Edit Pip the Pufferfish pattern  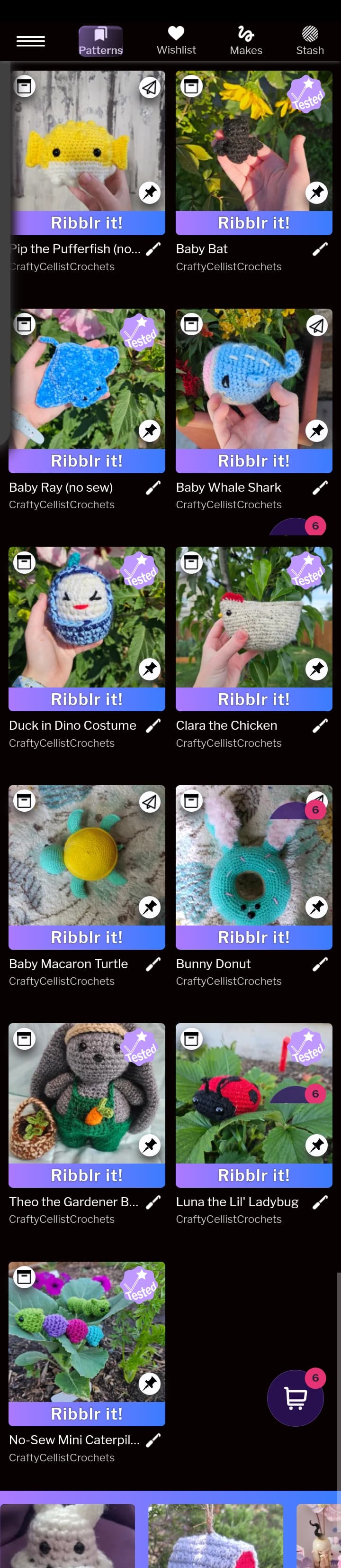click(153, 249)
